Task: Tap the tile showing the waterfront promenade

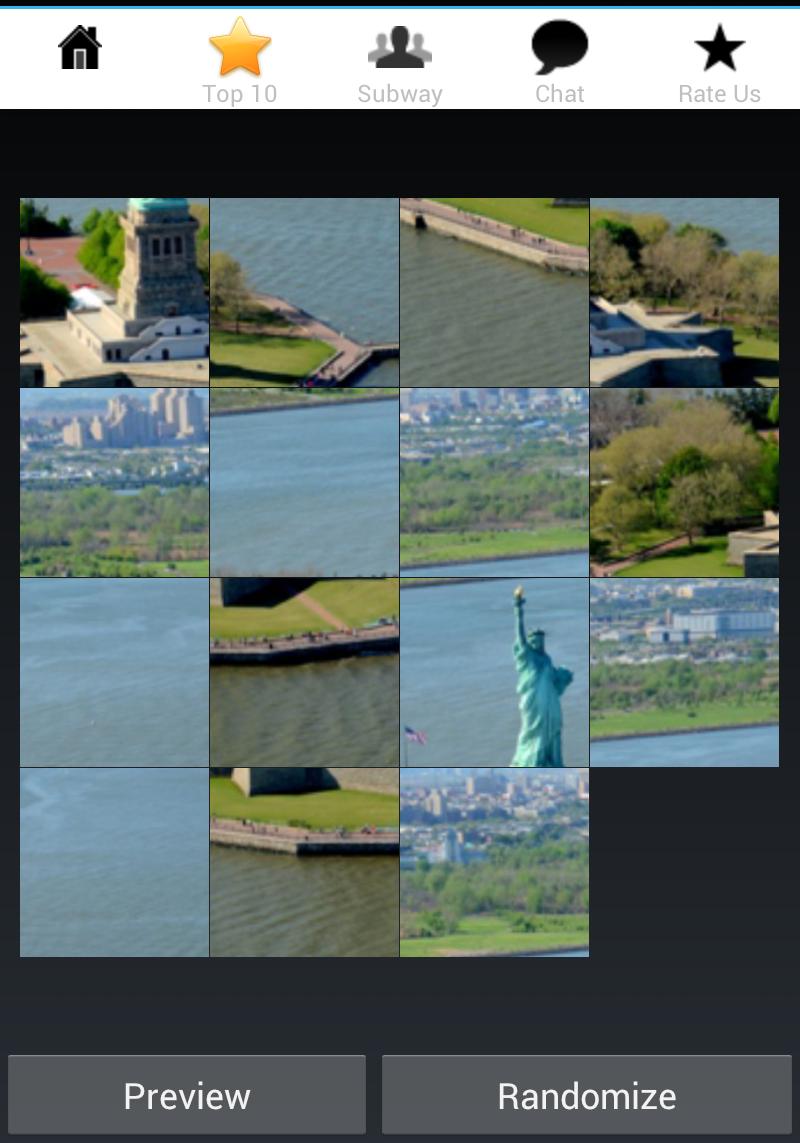Action: 304,672
